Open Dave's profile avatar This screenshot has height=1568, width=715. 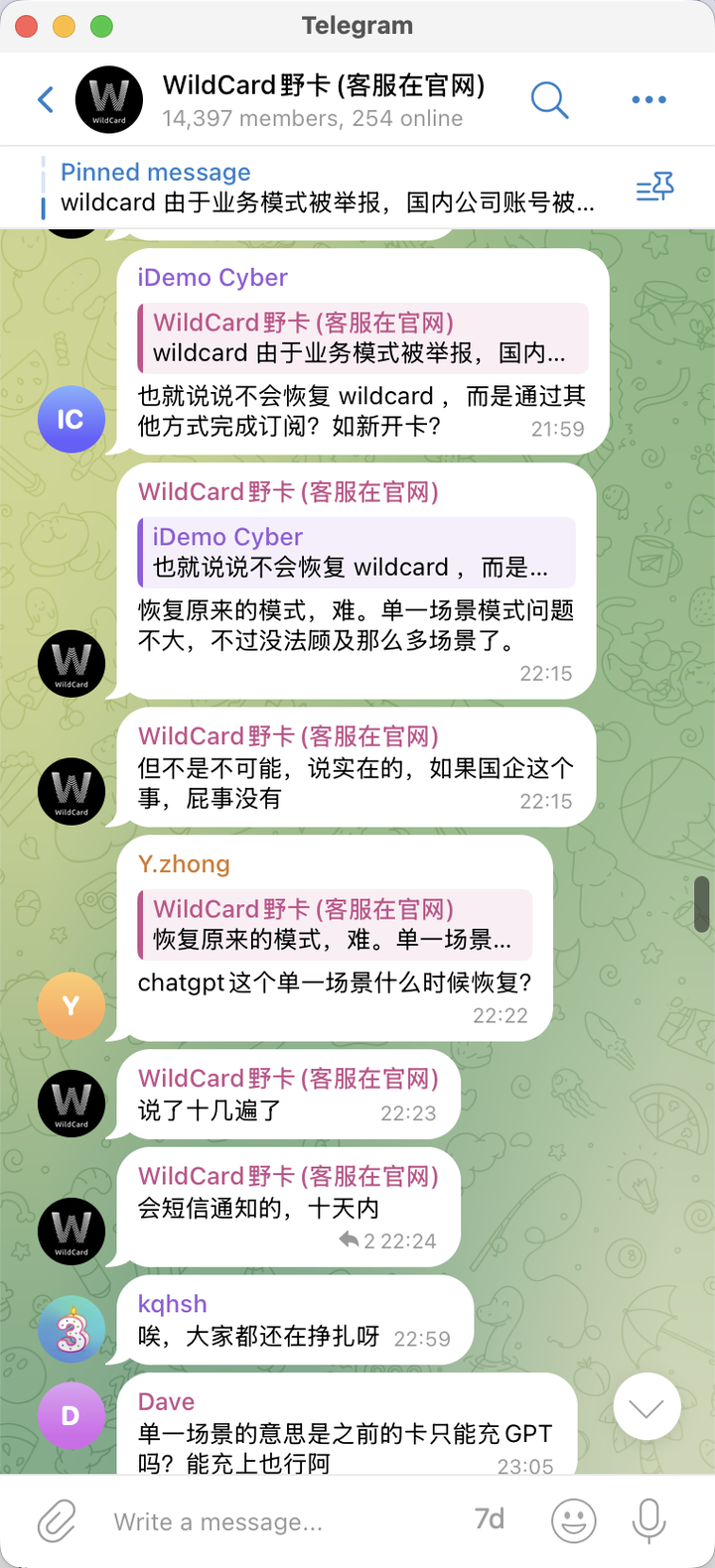(71, 1416)
